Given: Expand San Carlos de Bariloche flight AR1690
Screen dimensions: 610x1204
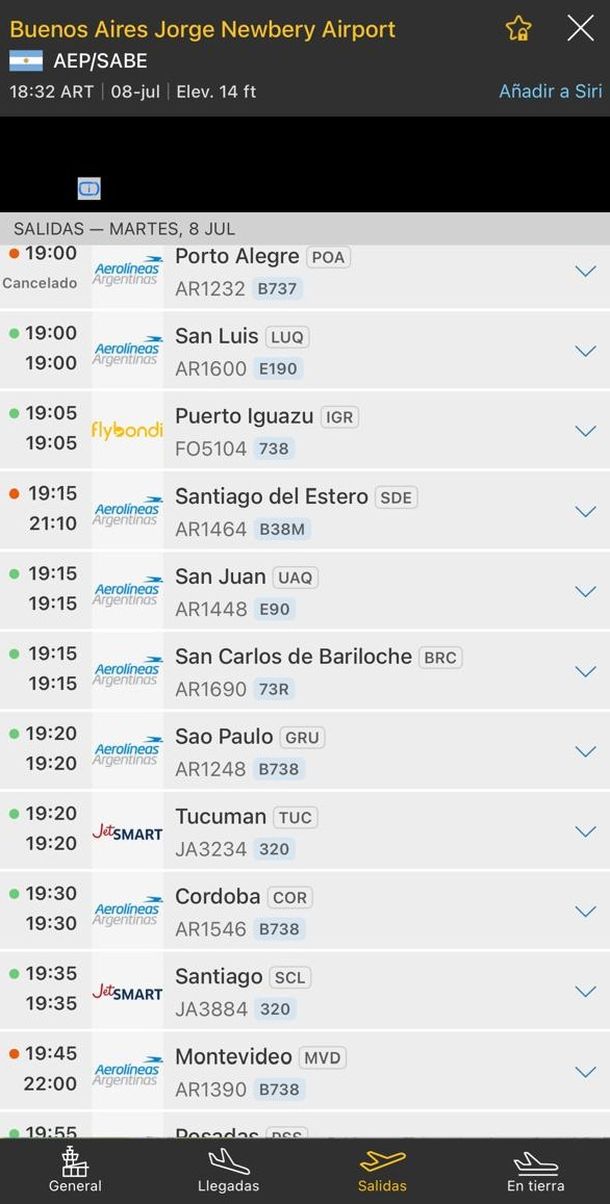Looking at the screenshot, I should [x=305, y=670].
